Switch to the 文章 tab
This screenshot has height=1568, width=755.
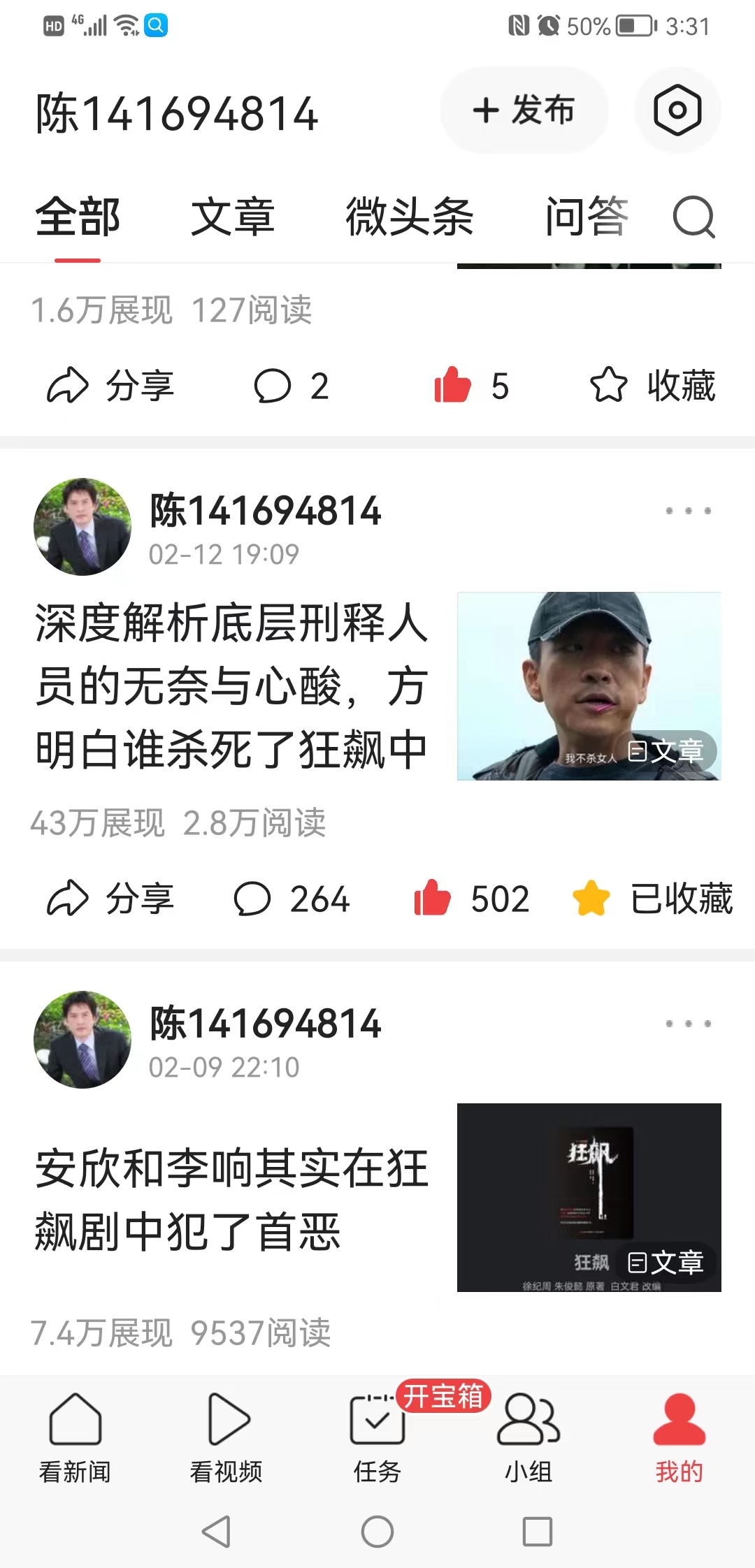234,217
